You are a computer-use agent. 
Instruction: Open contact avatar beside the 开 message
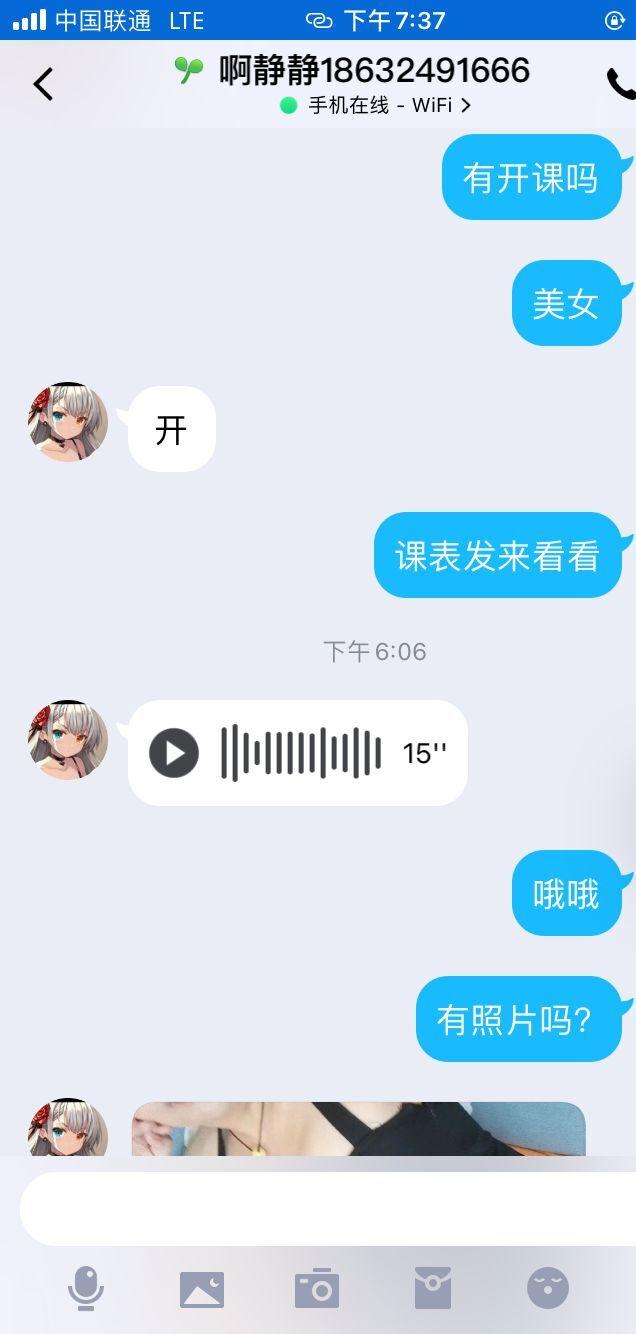68,422
